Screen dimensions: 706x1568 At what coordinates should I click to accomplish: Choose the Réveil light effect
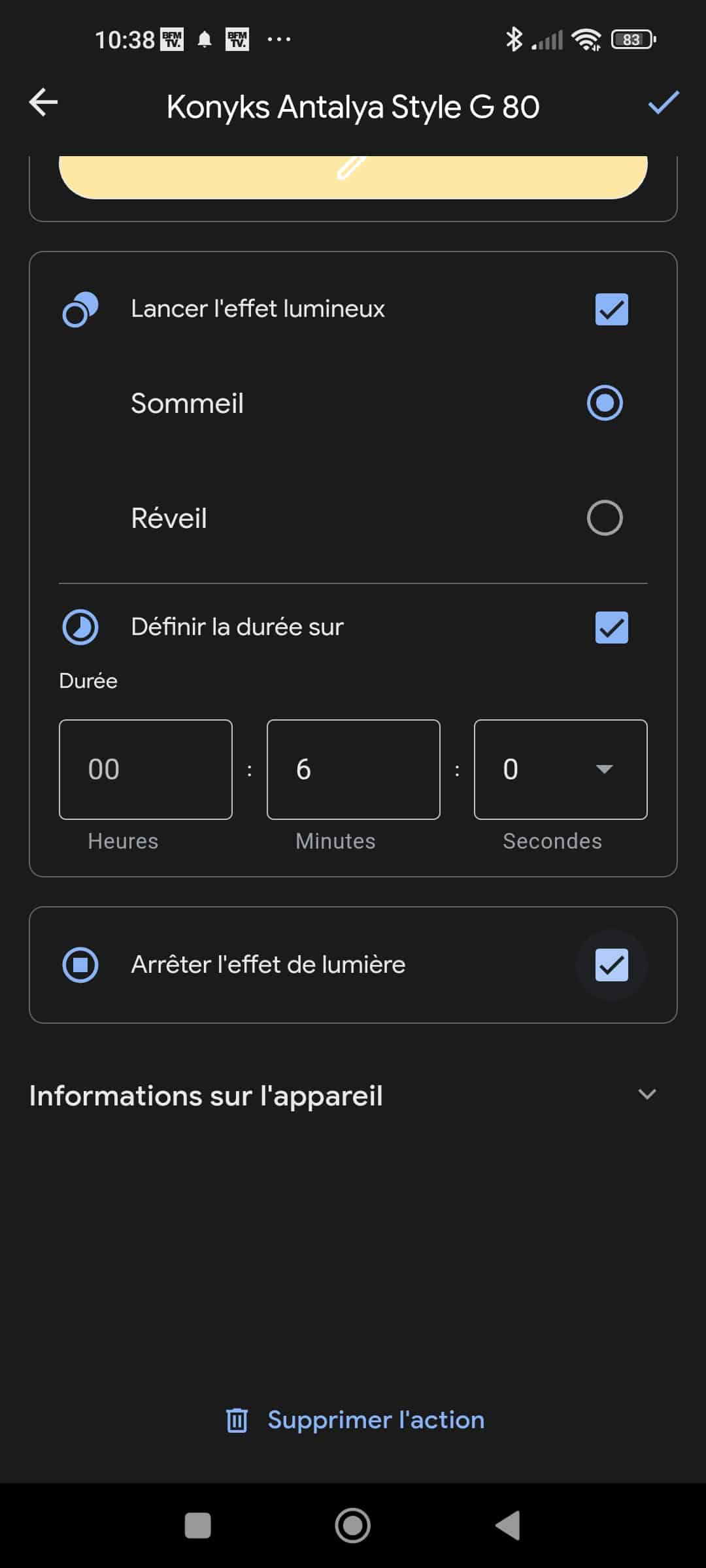[605, 518]
